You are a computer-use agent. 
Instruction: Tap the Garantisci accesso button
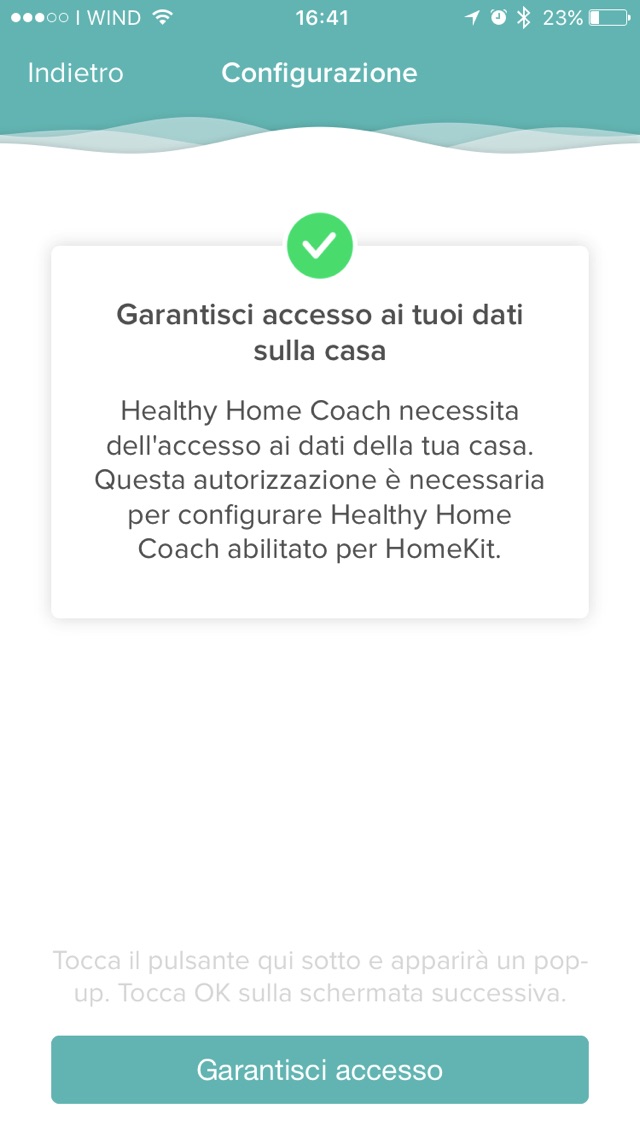(320, 1069)
